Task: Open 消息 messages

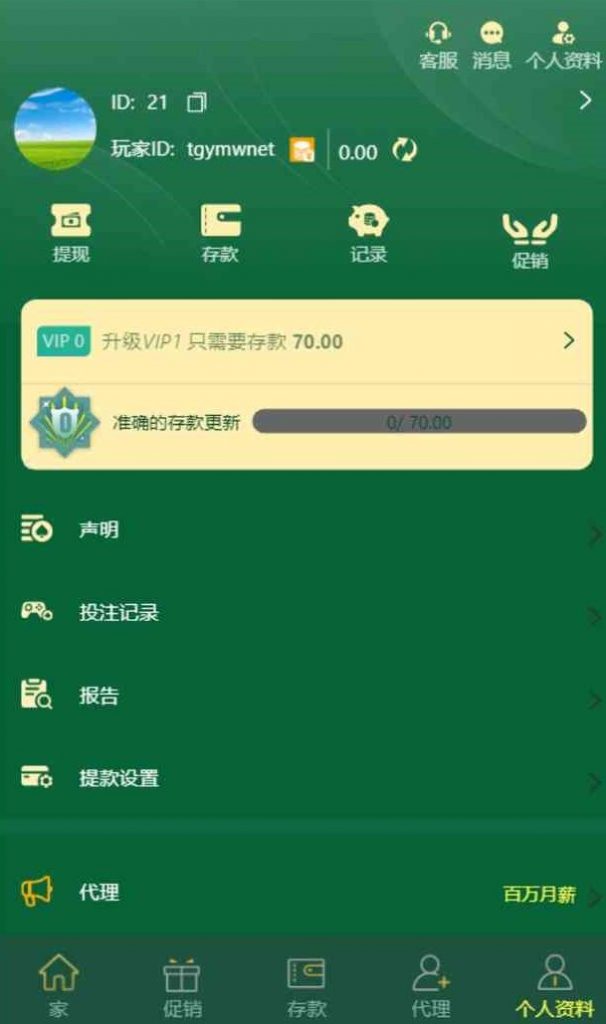Action: (x=491, y=46)
